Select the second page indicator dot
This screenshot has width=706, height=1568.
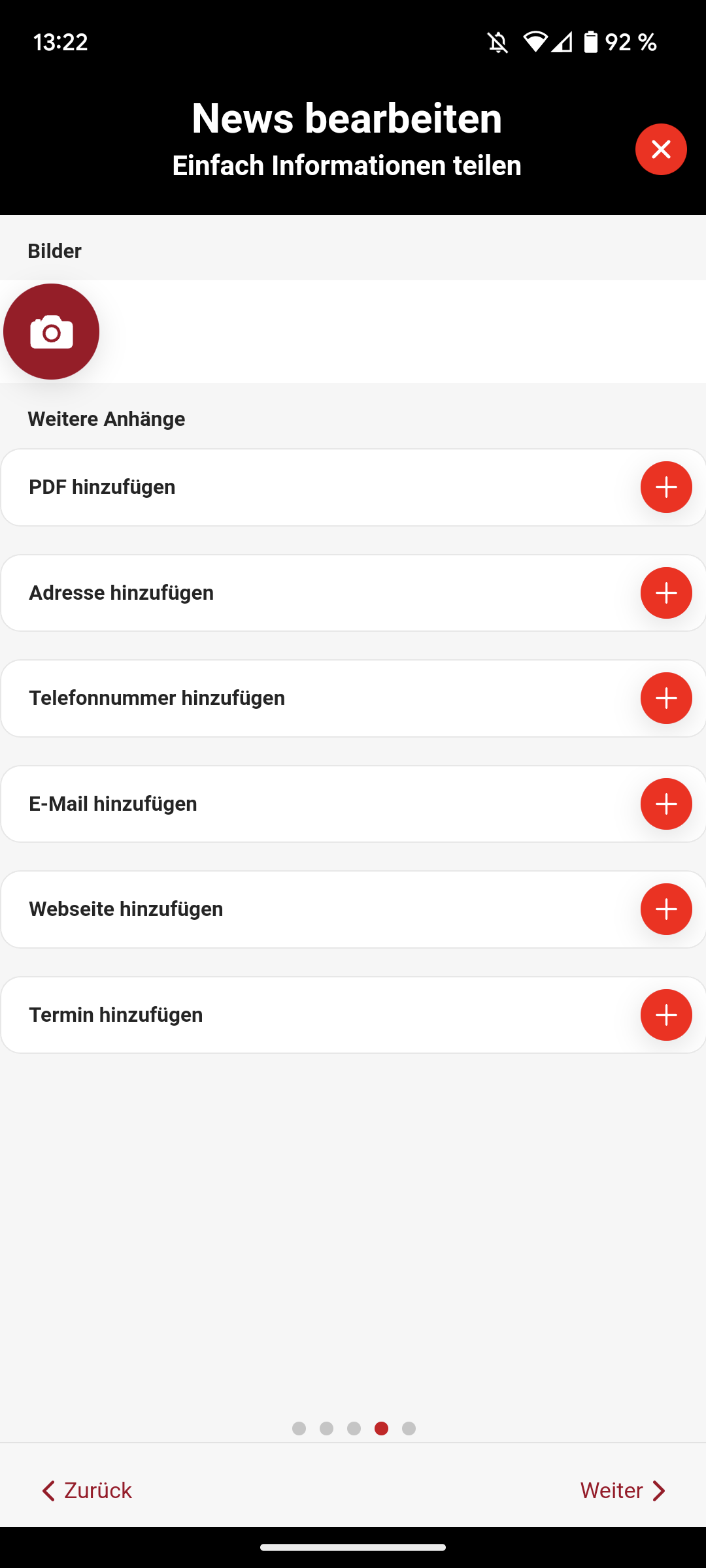[327, 1428]
